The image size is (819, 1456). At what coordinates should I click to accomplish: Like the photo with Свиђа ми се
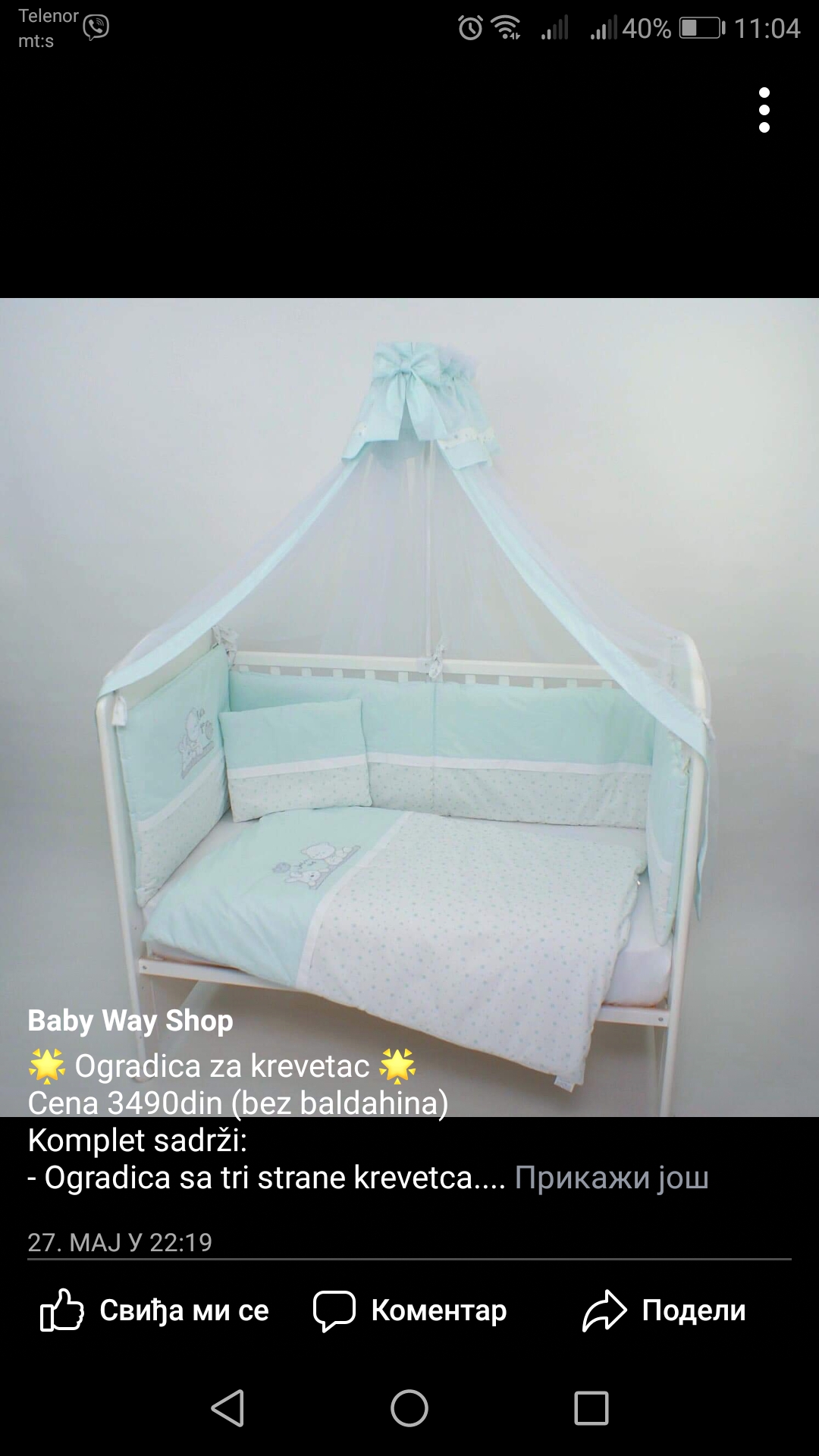point(154,1310)
